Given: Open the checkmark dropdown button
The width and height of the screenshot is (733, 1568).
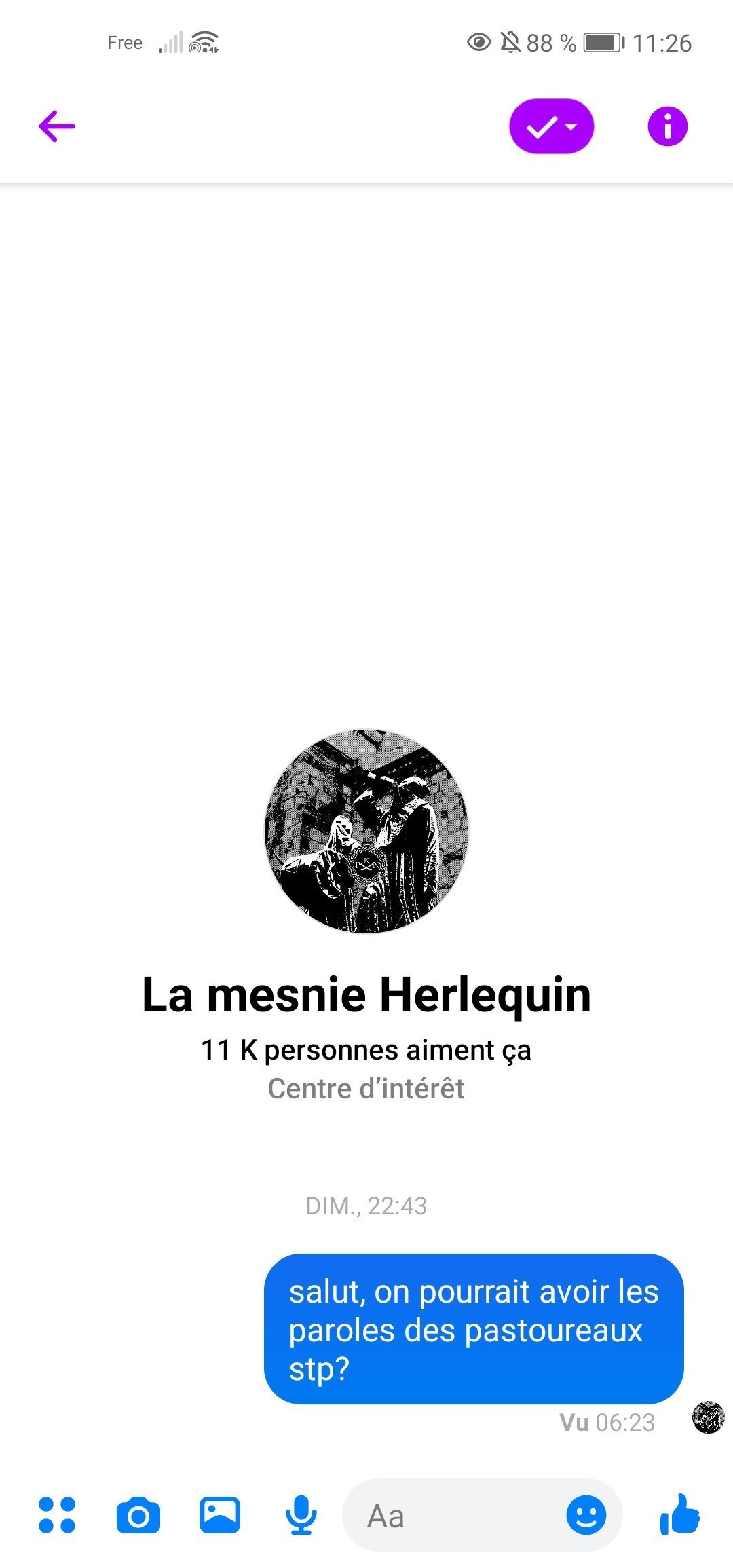Looking at the screenshot, I should [x=551, y=126].
